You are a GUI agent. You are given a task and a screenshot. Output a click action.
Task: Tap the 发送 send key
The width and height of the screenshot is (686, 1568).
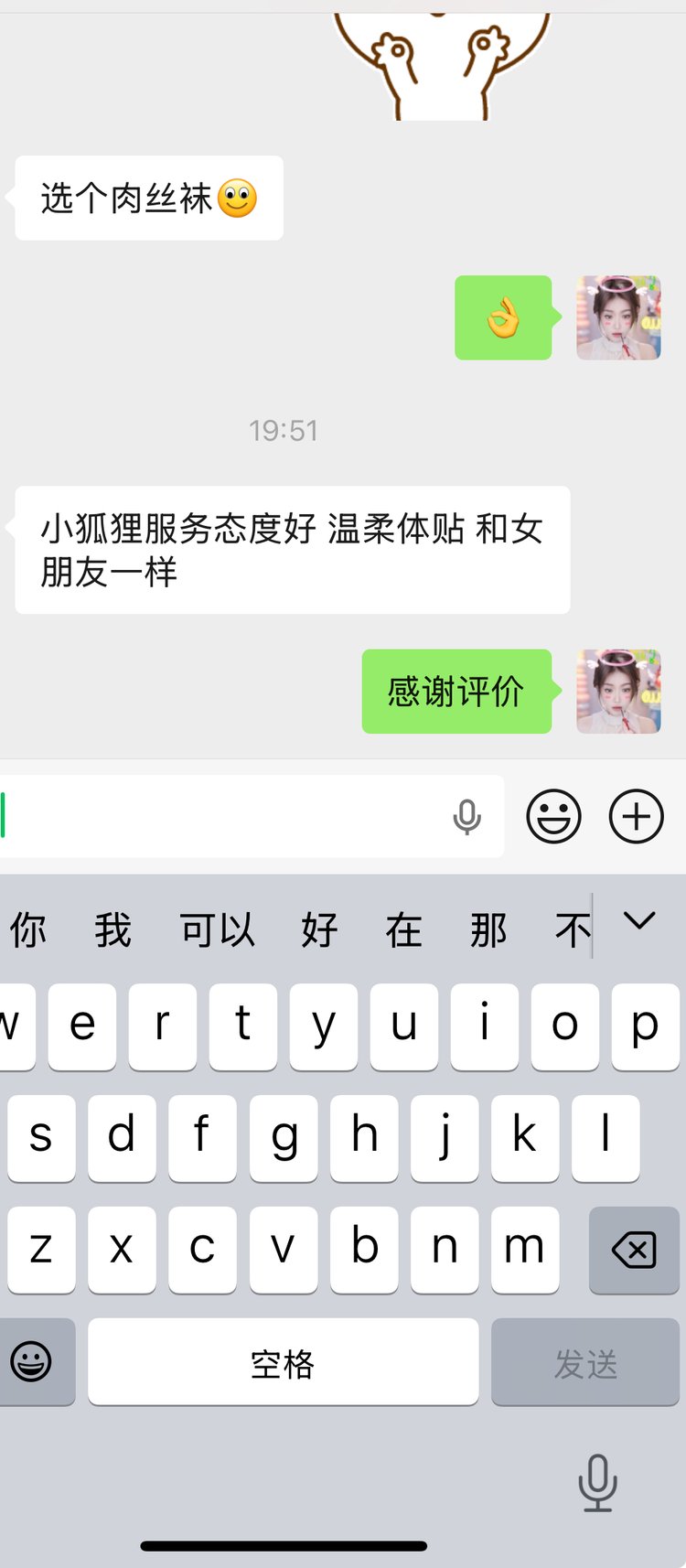coord(585,1363)
